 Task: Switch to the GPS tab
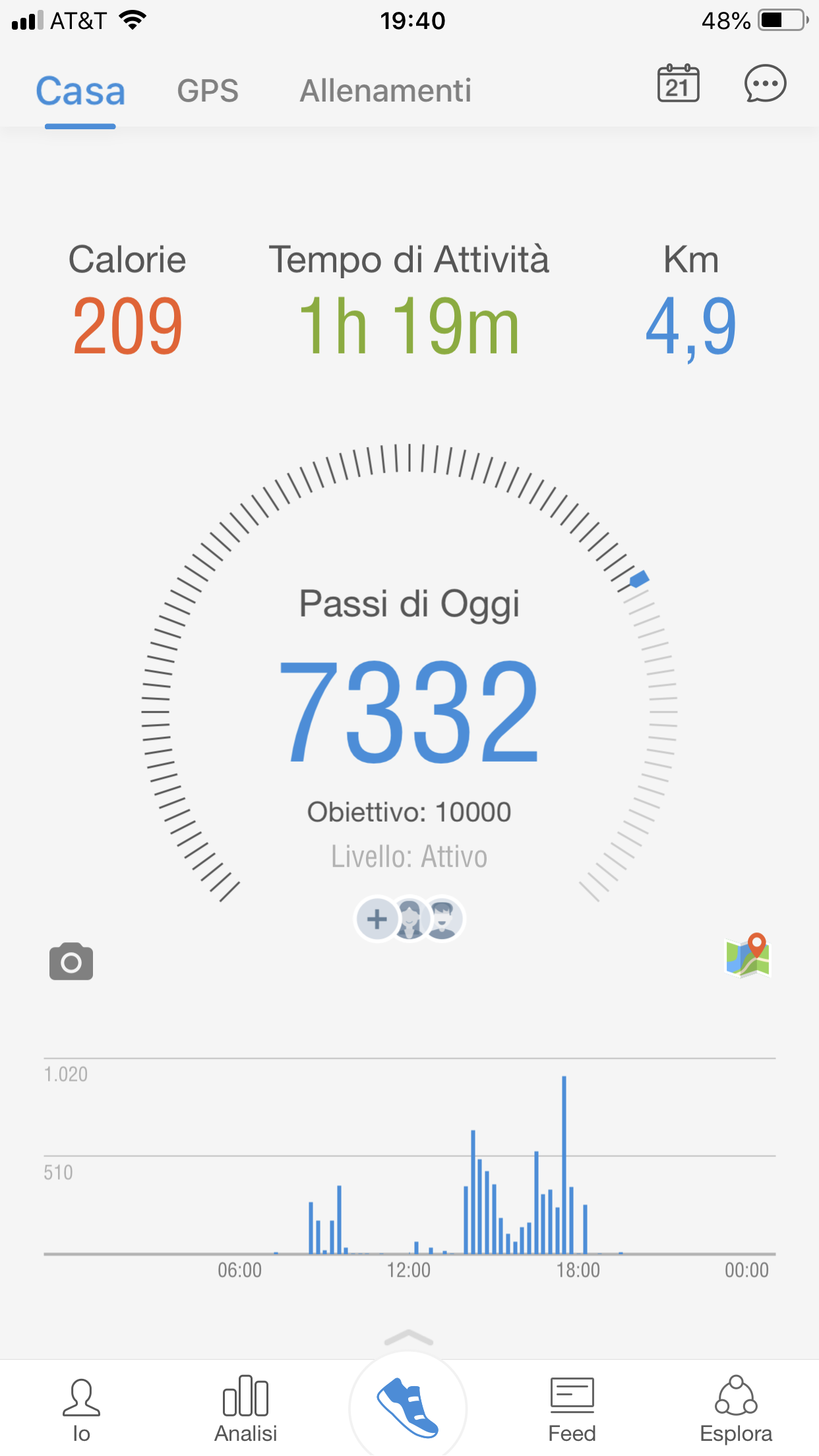tap(207, 90)
